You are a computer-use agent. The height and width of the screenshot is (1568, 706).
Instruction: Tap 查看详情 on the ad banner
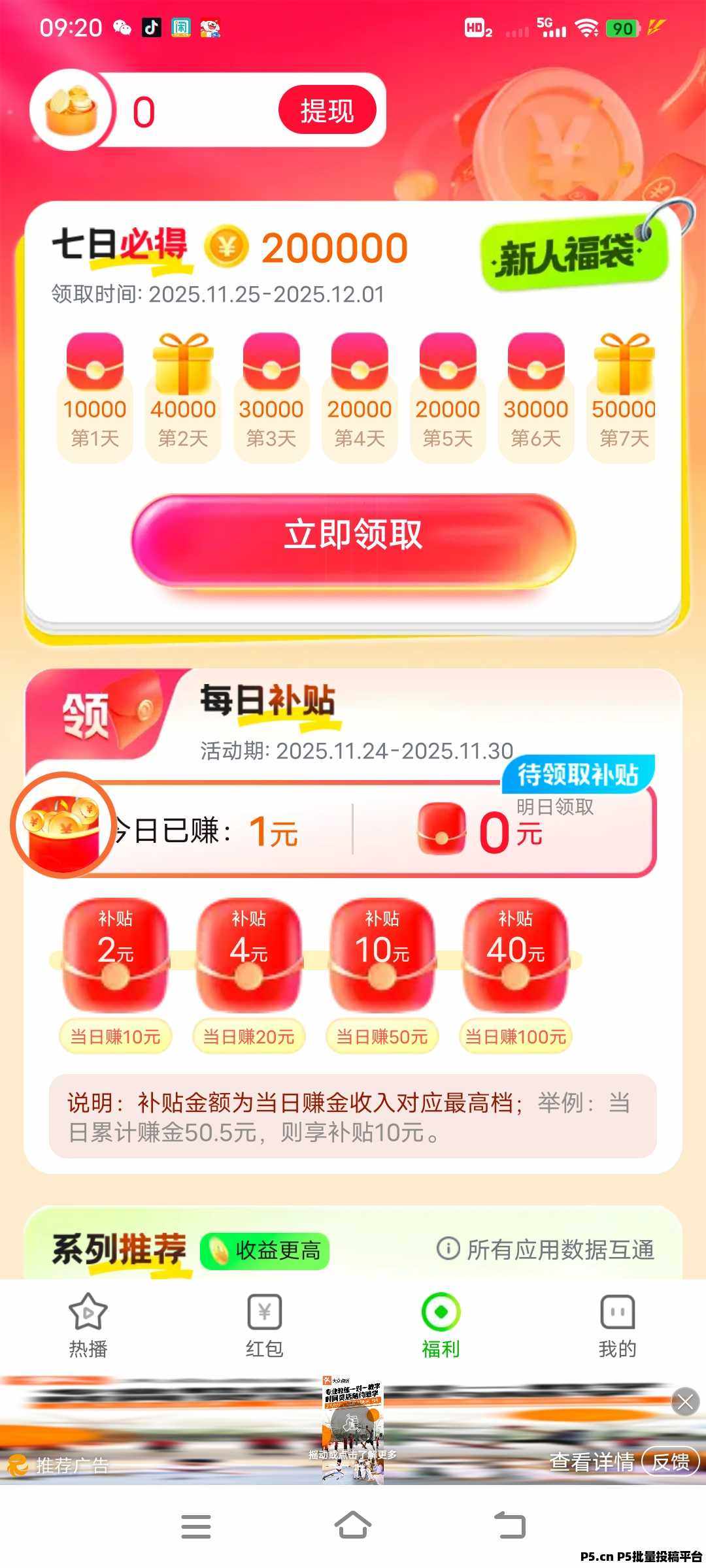592,1462
